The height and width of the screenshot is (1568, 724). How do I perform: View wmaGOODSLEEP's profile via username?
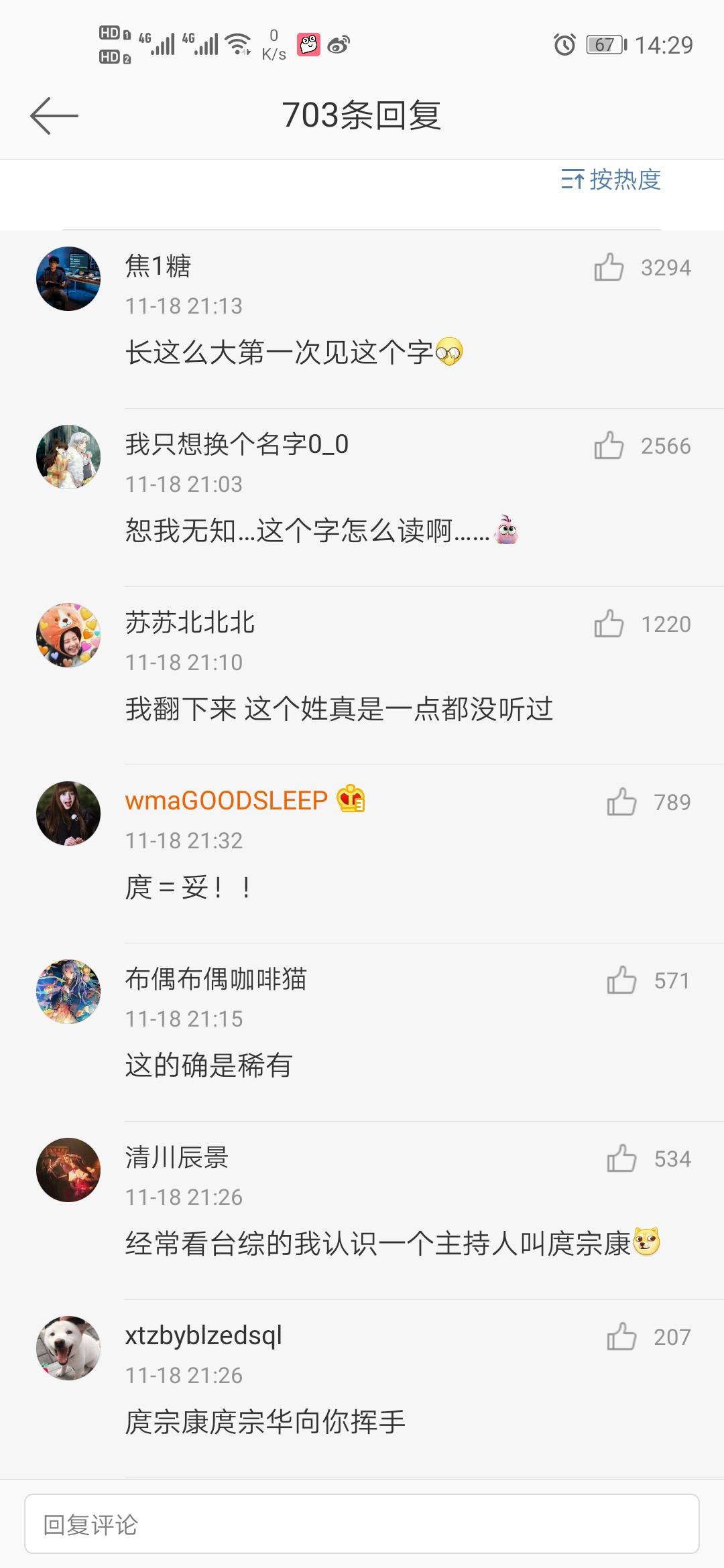227,801
